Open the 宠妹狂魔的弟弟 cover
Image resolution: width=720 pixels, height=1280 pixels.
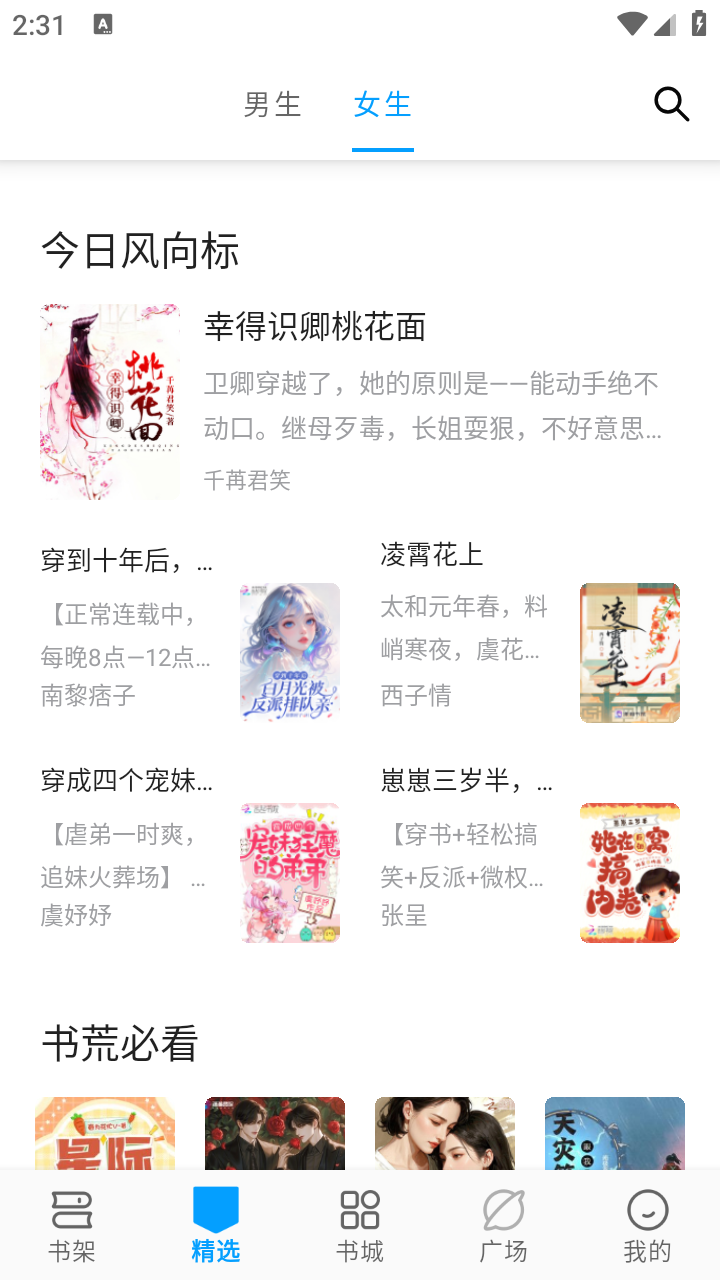coord(290,872)
